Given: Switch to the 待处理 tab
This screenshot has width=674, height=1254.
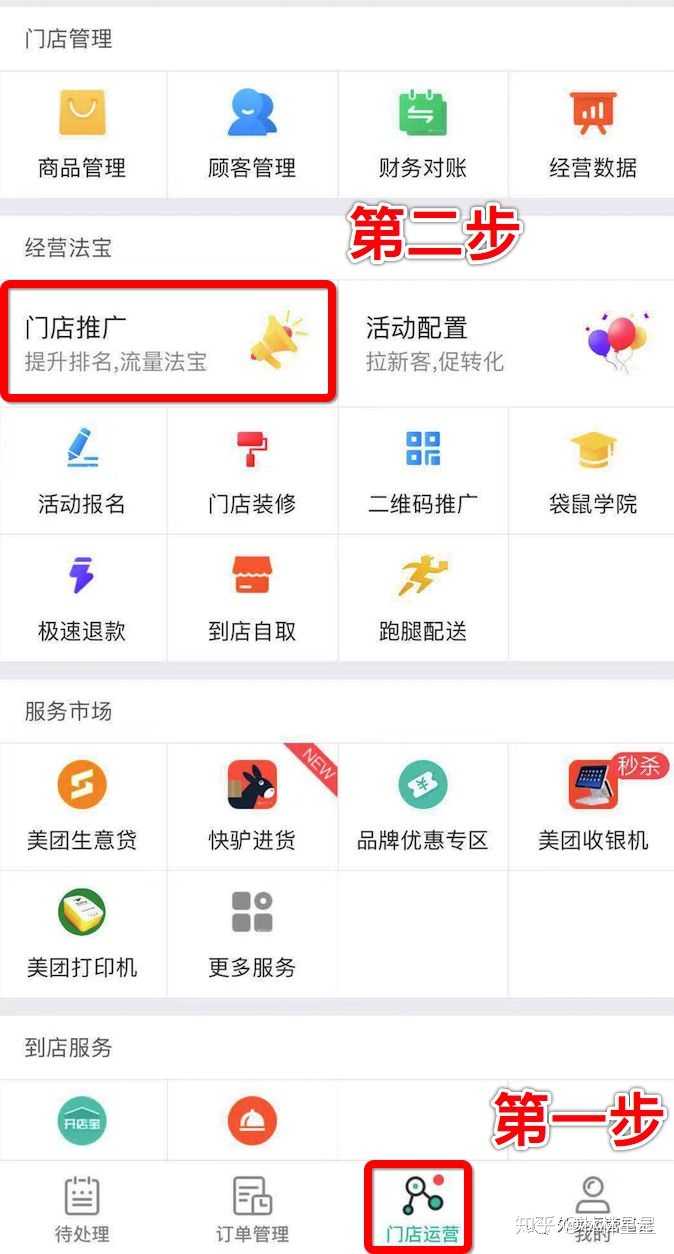Looking at the screenshot, I should click(82, 1208).
